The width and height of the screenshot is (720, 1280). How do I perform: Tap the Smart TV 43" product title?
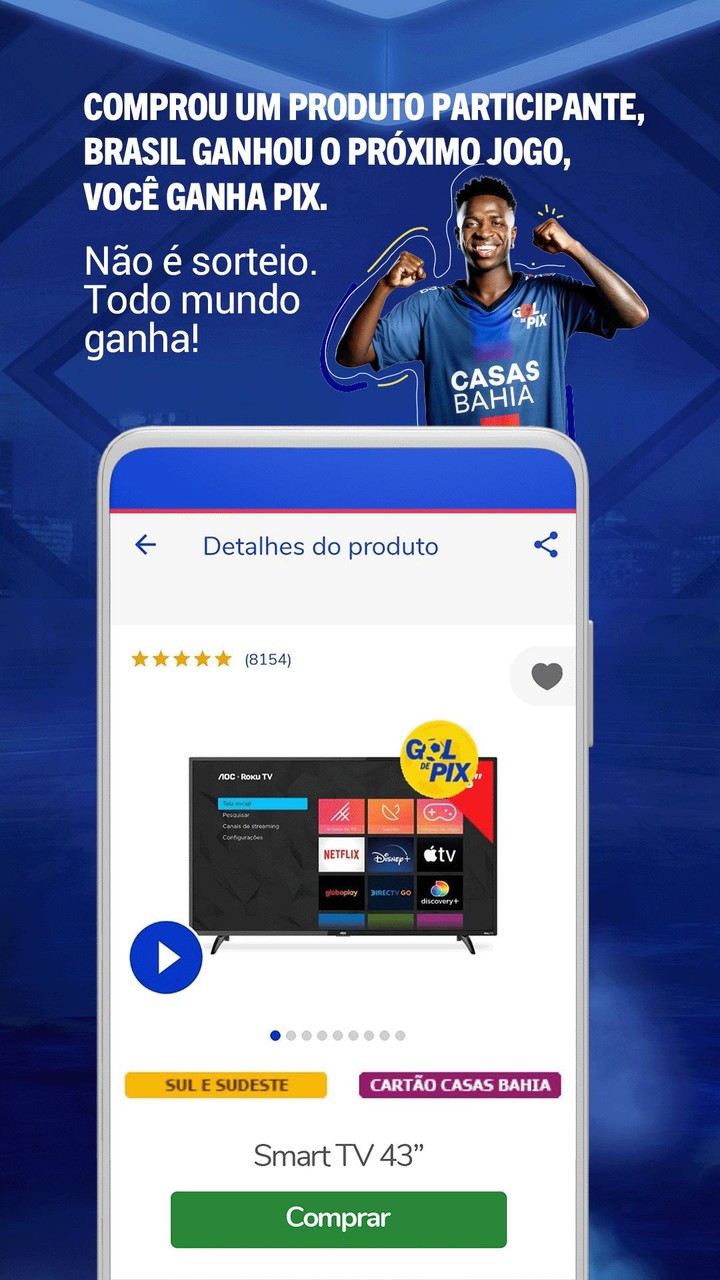(342, 1155)
